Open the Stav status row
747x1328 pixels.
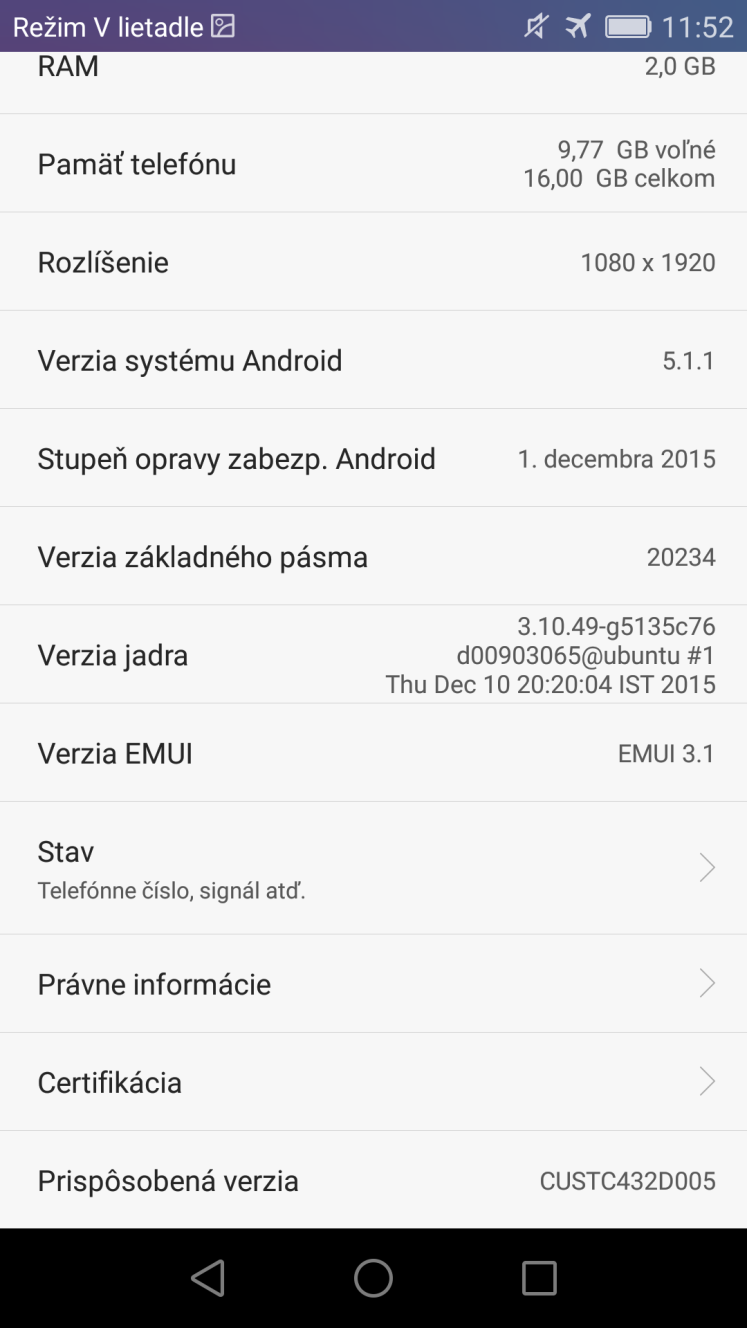click(x=373, y=868)
